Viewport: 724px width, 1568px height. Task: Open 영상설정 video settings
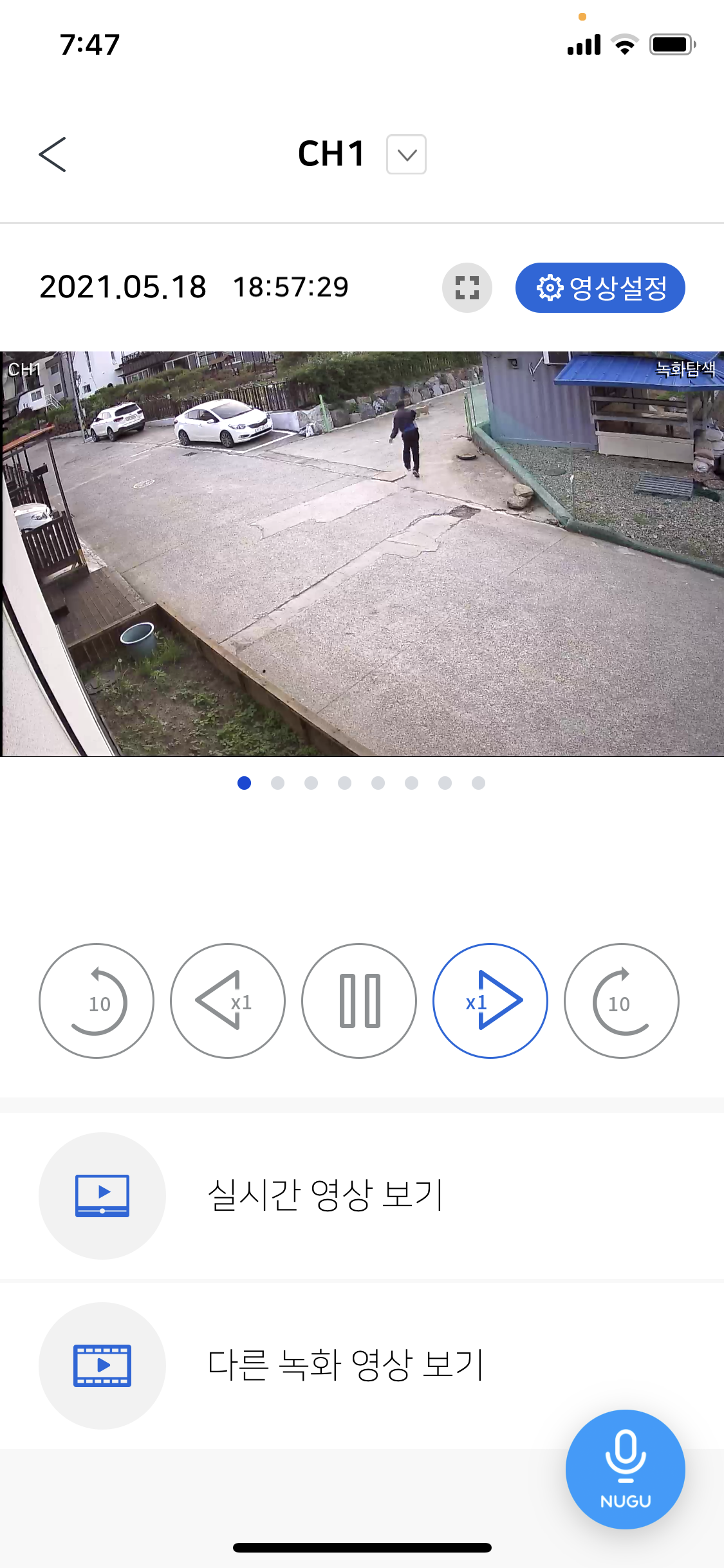point(600,288)
